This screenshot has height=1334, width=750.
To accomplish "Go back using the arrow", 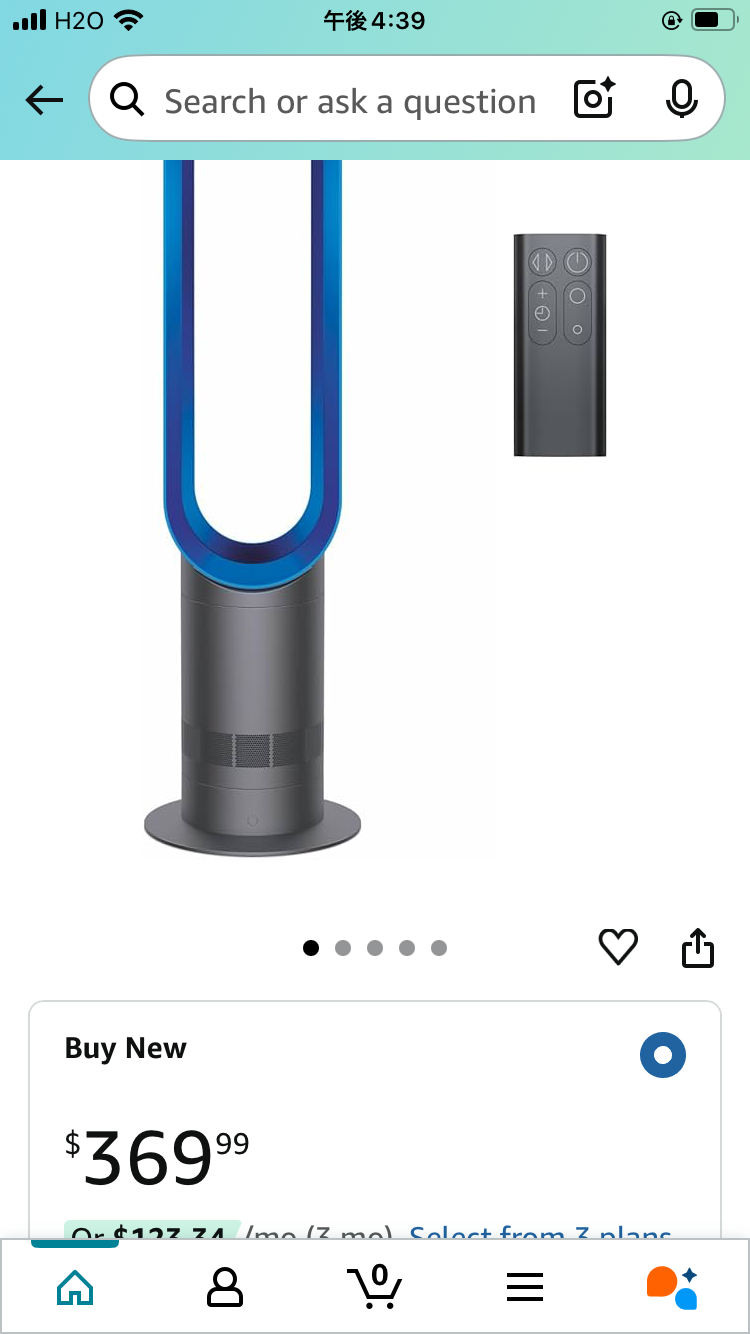I will [x=45, y=100].
